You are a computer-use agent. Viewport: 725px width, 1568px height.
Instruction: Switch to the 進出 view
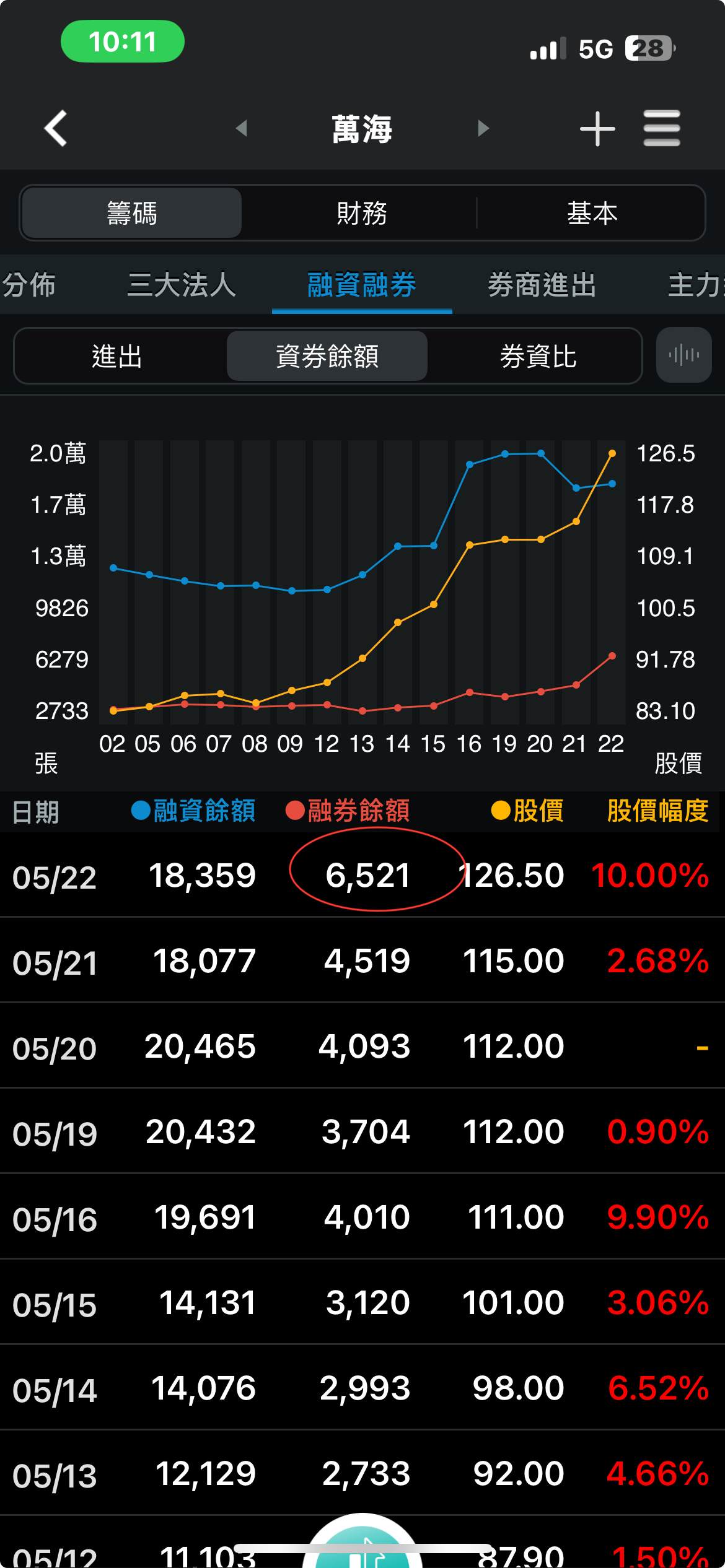pyautogui.click(x=117, y=356)
